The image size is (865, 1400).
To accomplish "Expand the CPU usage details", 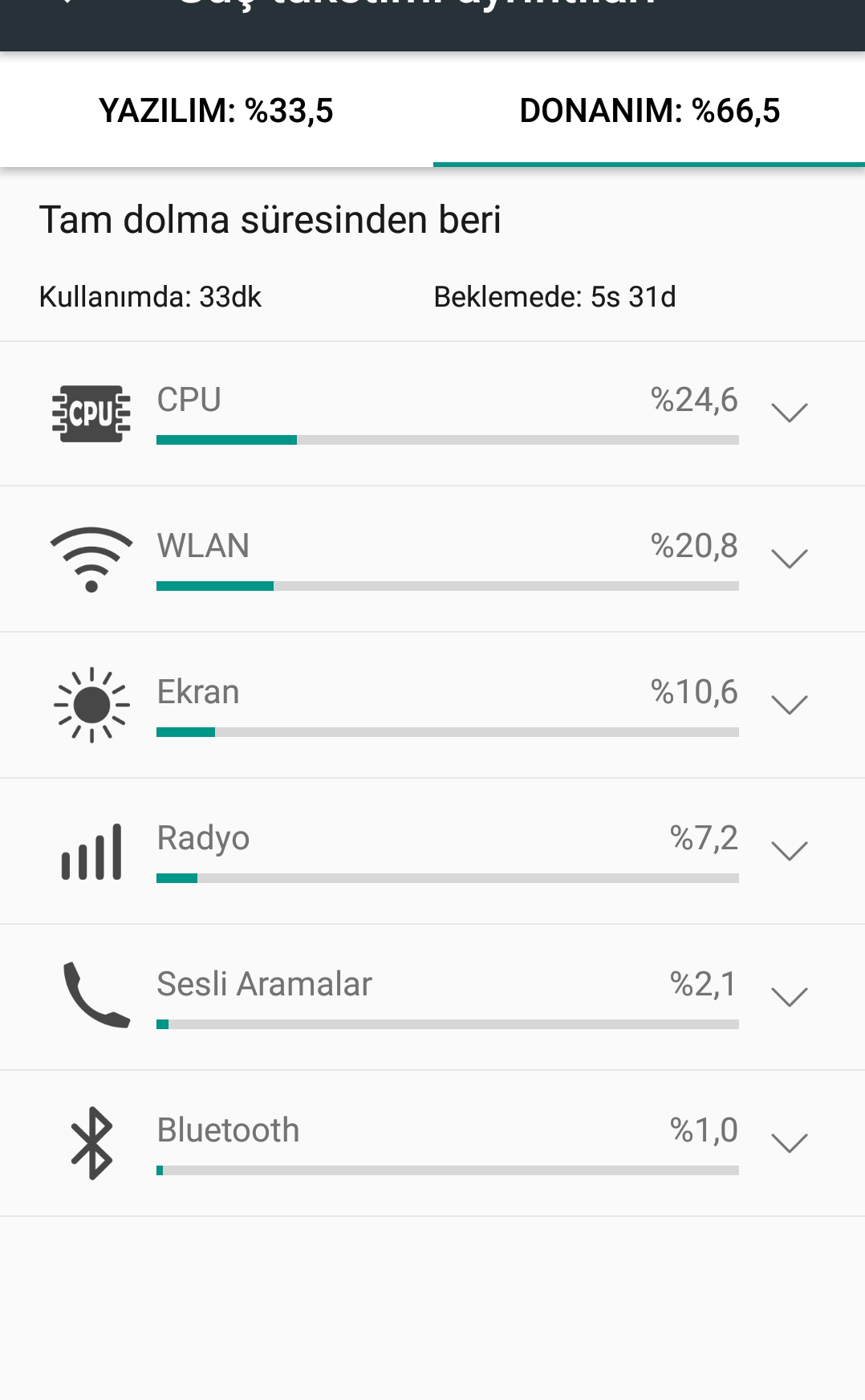I will (x=789, y=413).
